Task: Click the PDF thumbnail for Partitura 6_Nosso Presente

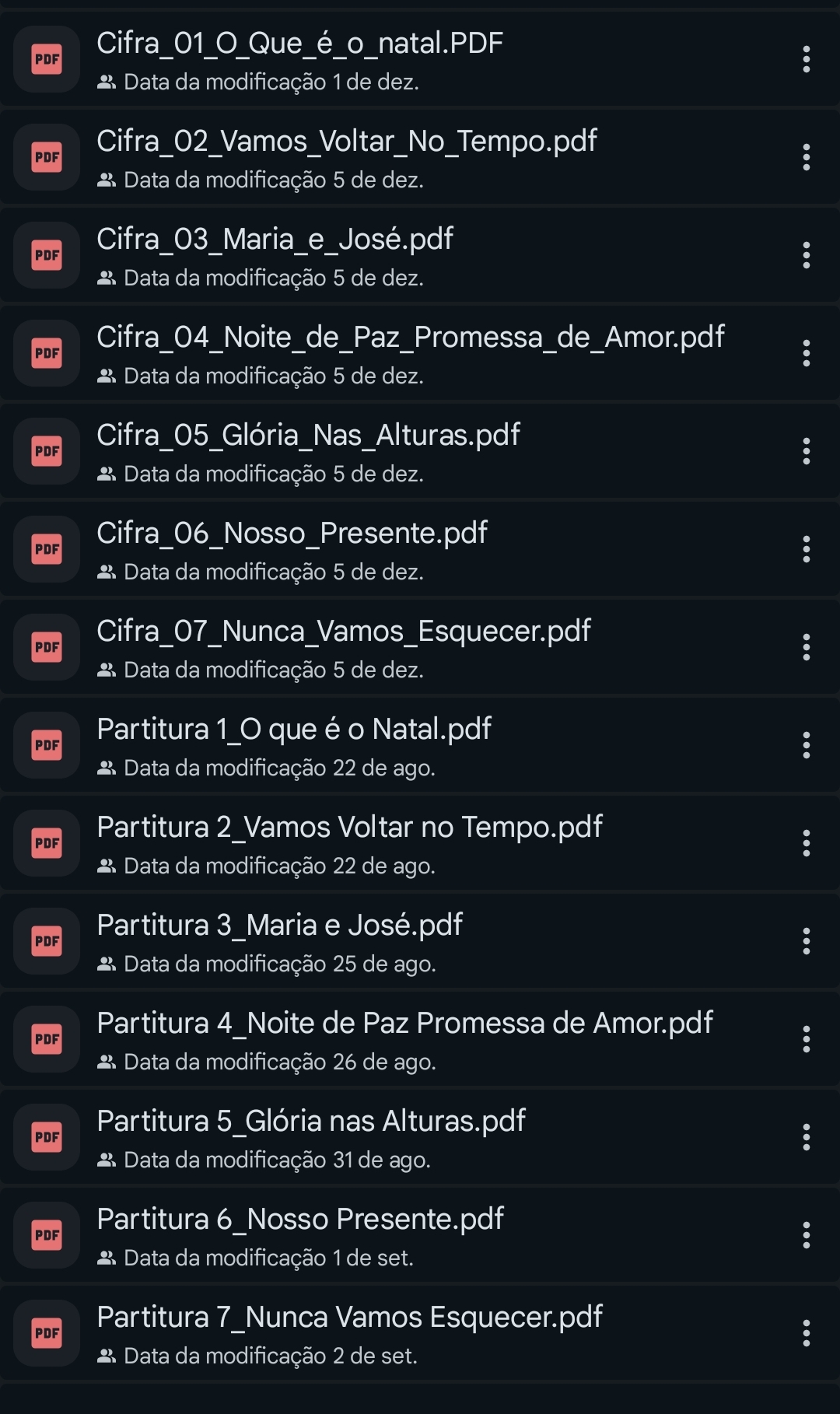Action: [46, 1234]
